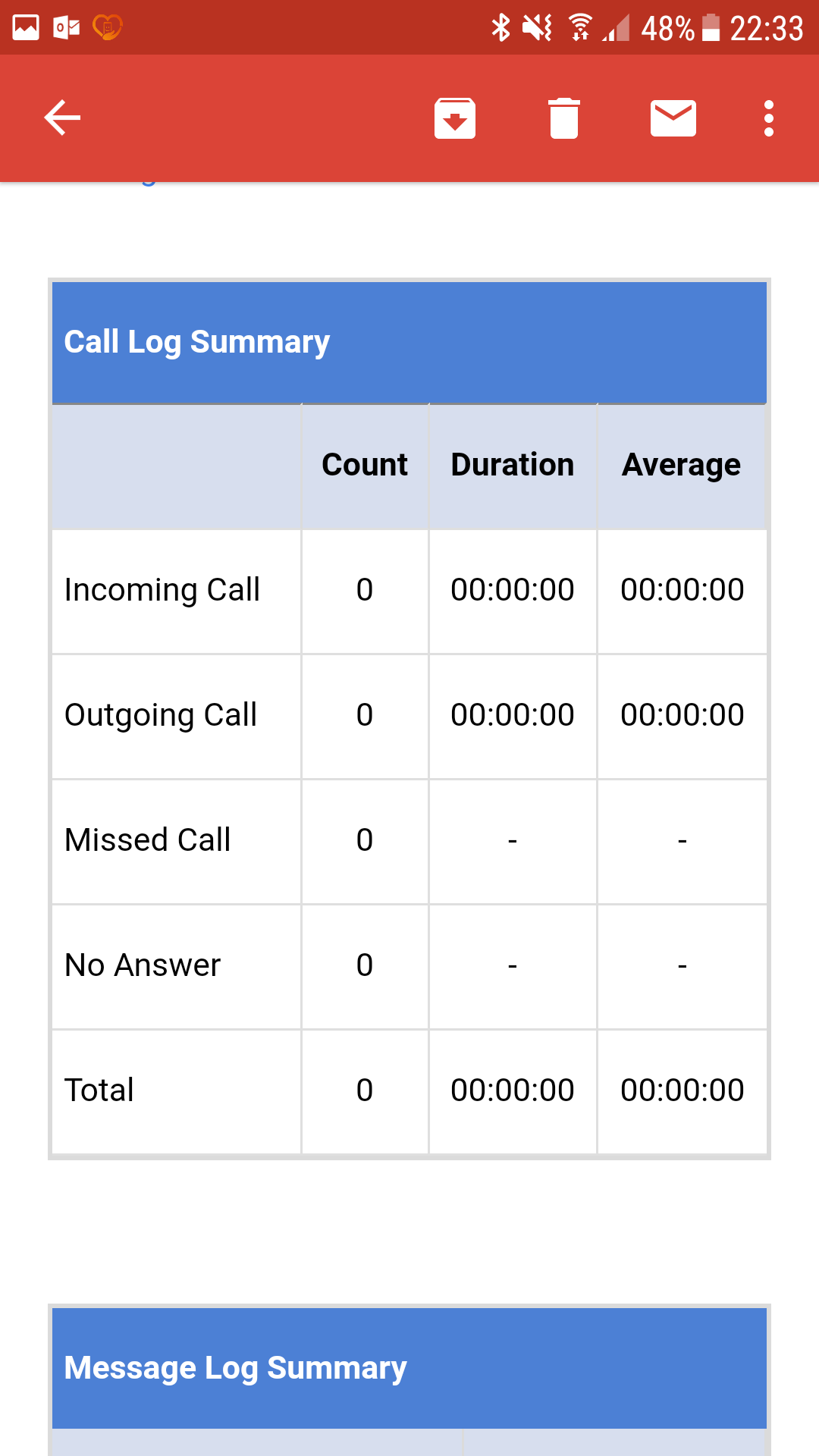Delete this email with trash icon
The image size is (819, 1456).
564,118
